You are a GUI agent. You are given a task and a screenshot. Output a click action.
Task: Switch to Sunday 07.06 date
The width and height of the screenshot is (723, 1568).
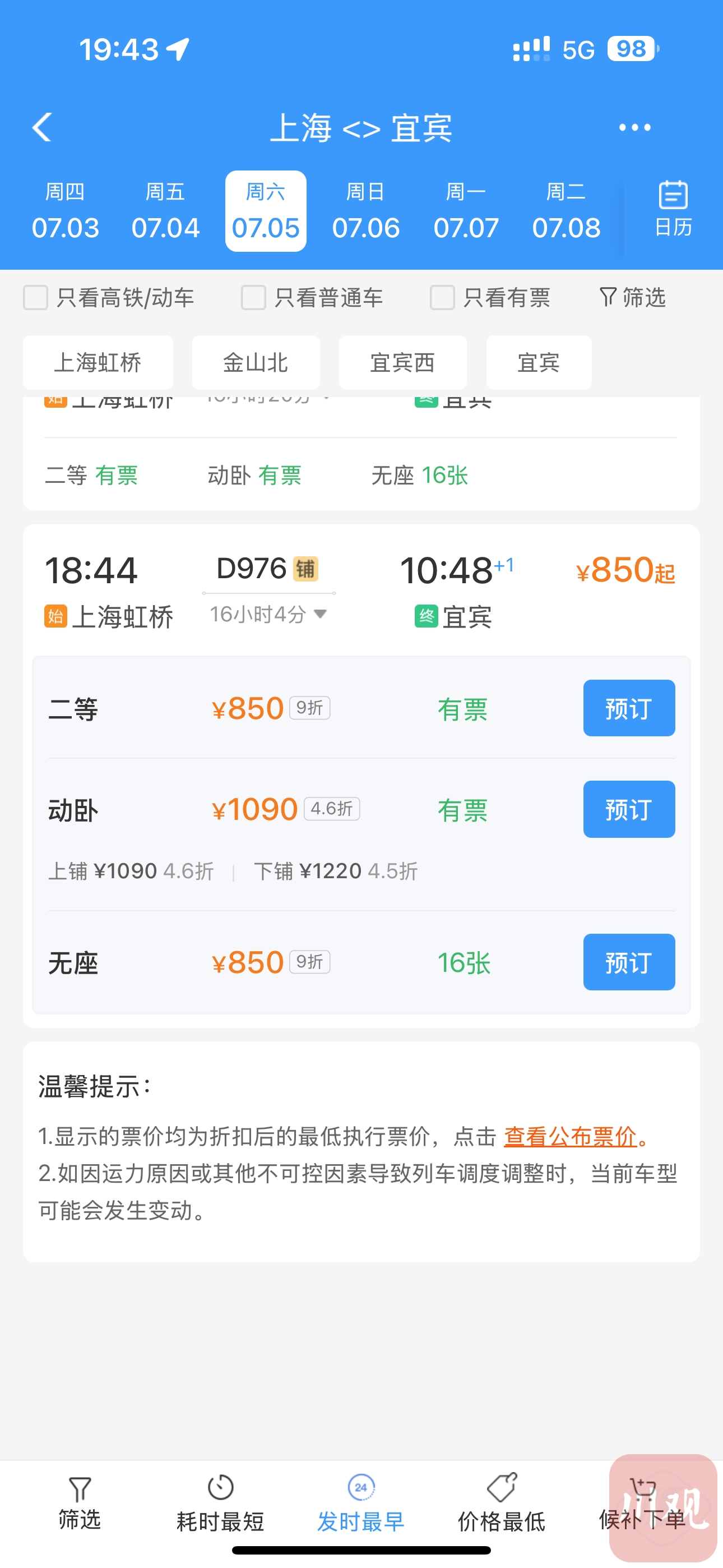point(365,211)
